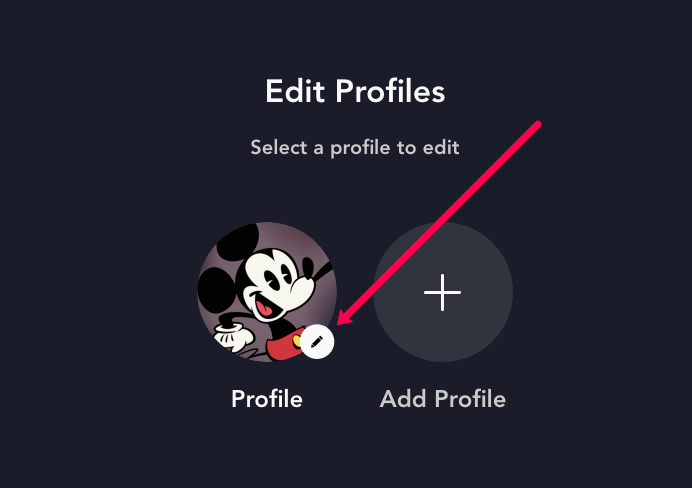Add a new profile with plus button
The width and height of the screenshot is (692, 488).
click(442, 292)
